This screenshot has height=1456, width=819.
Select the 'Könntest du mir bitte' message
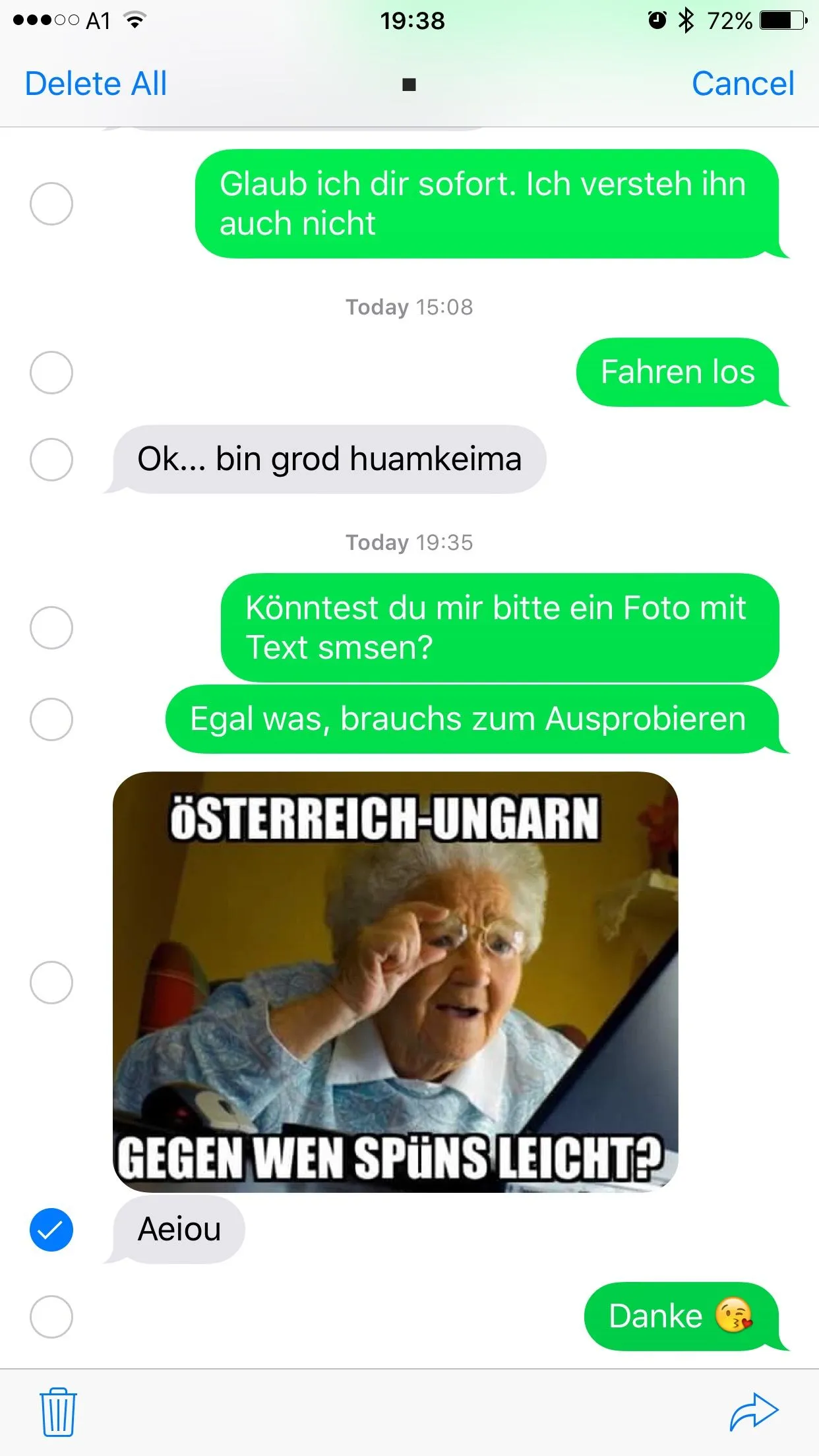pyautogui.click(x=51, y=628)
